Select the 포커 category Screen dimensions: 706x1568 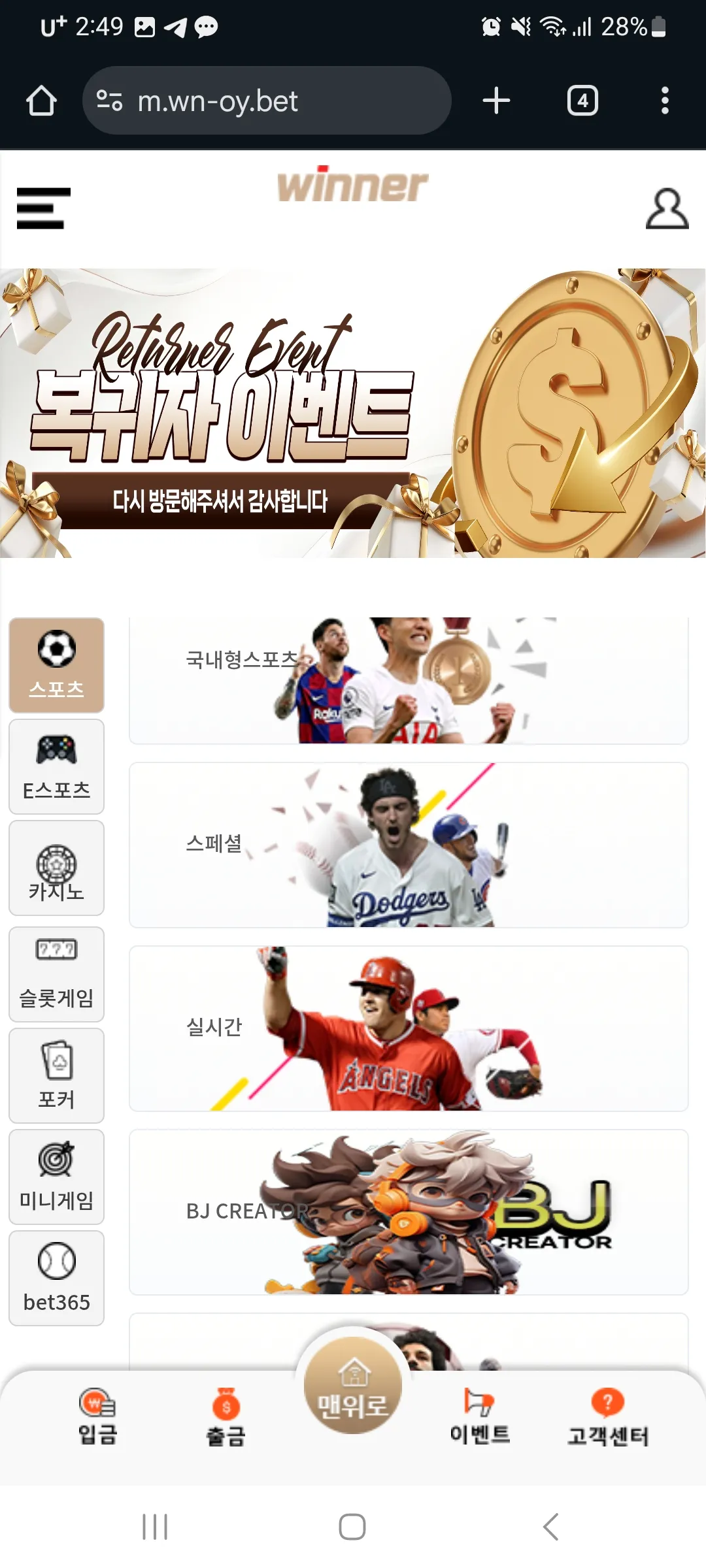[56, 1075]
